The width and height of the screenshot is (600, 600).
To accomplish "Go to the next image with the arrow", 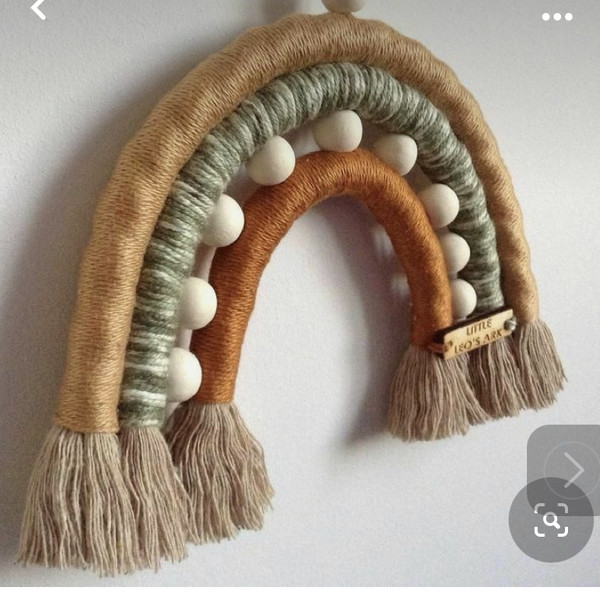I will 571,468.
